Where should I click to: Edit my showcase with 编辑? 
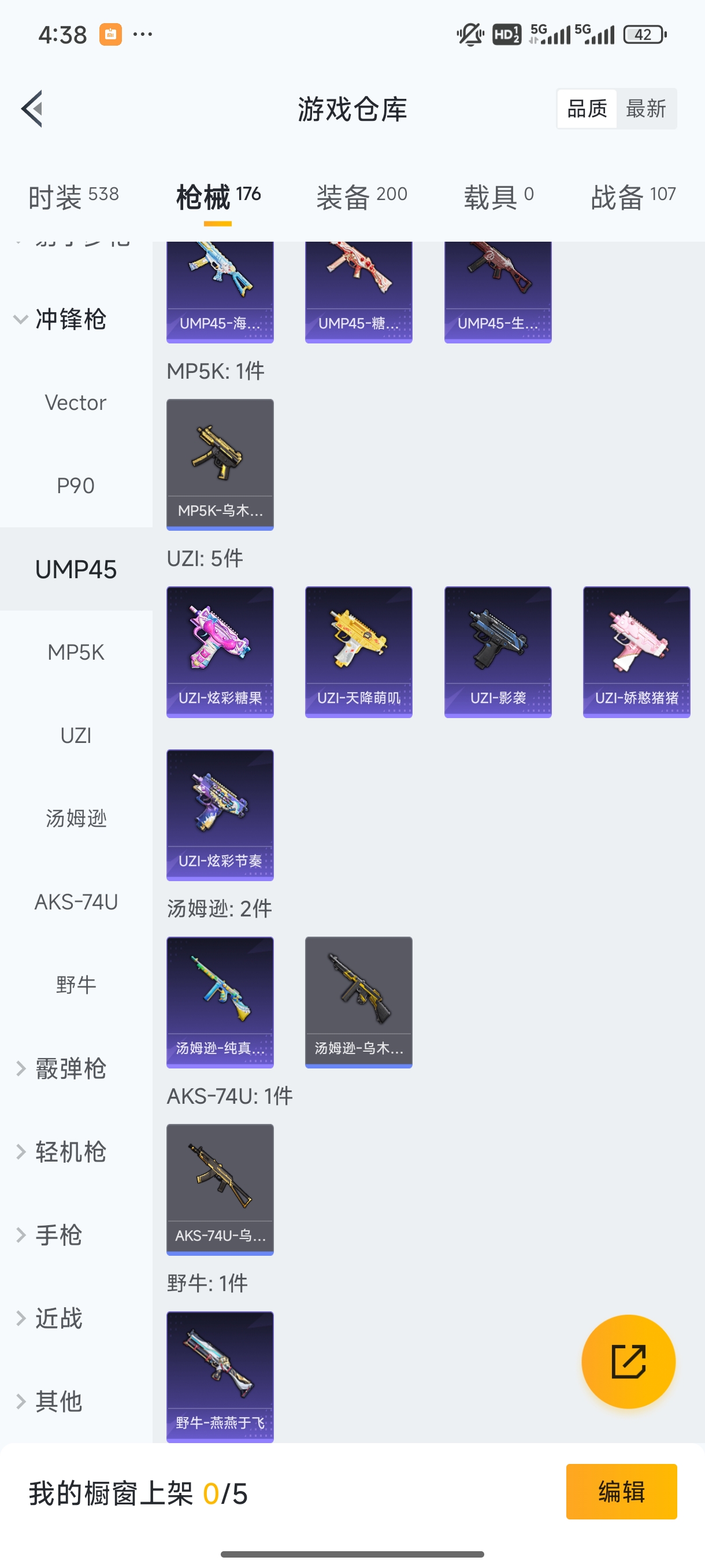(x=621, y=1491)
